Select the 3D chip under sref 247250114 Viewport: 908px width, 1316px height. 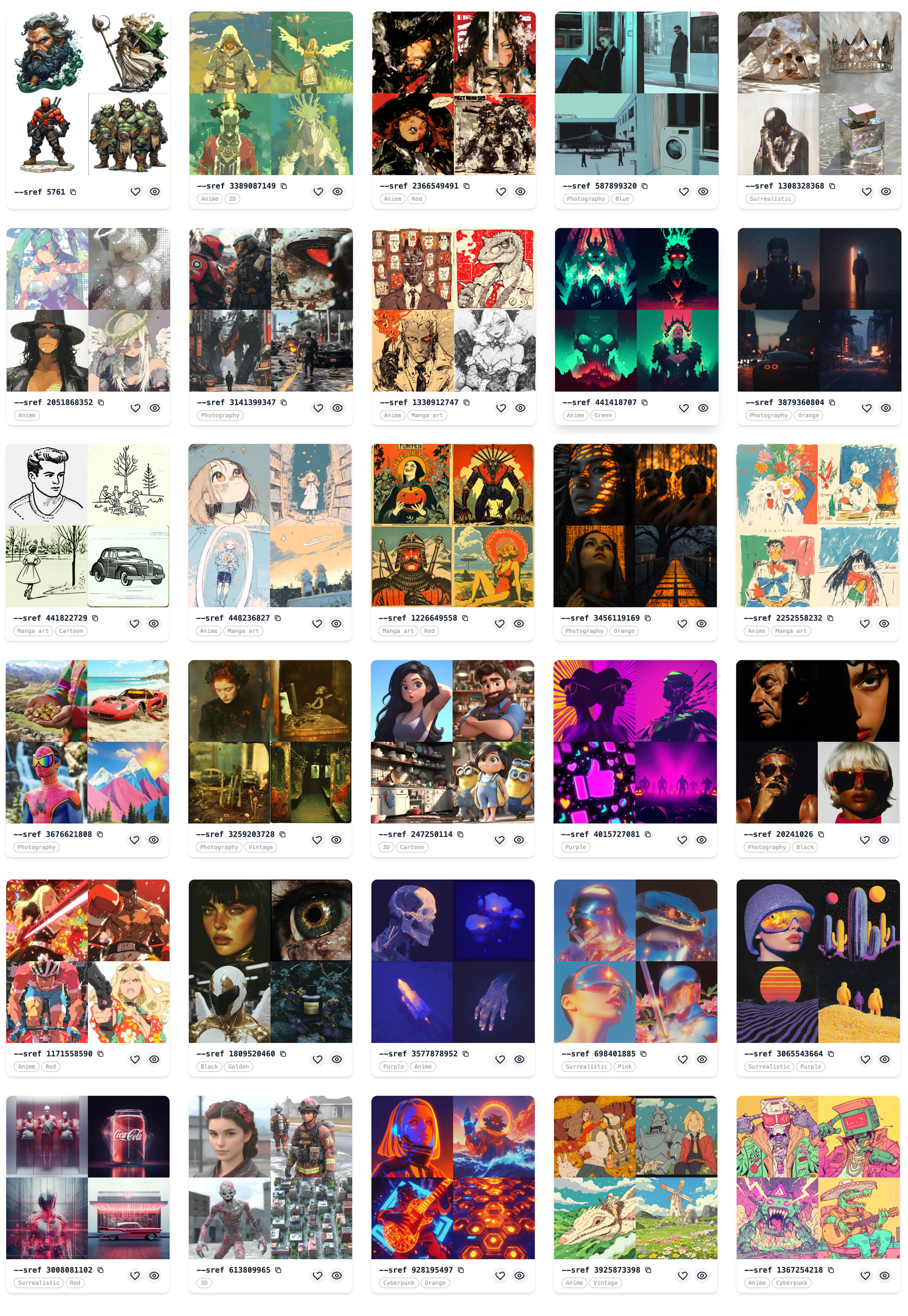coord(386,847)
